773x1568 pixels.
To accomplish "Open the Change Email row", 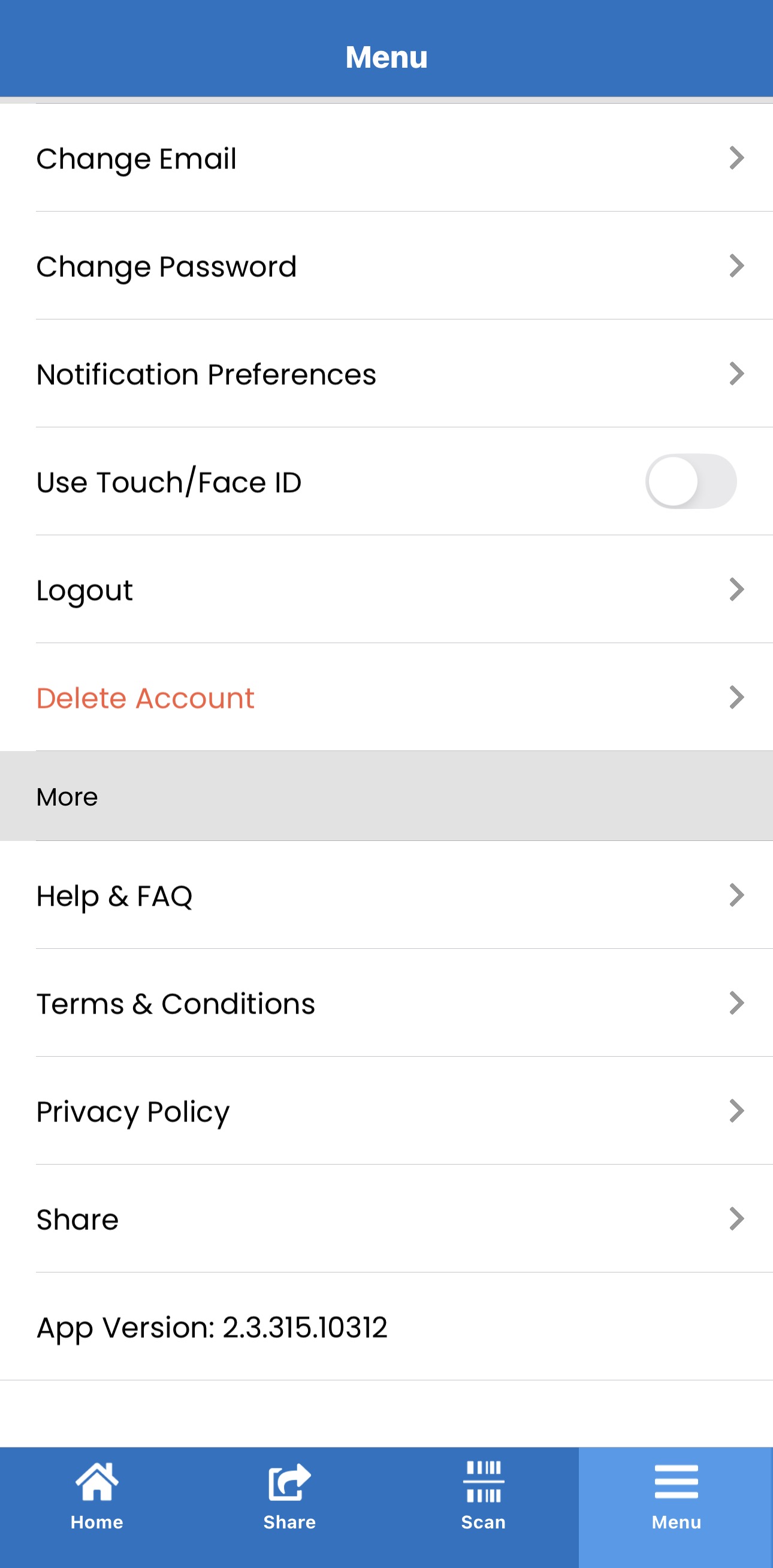I will point(386,158).
